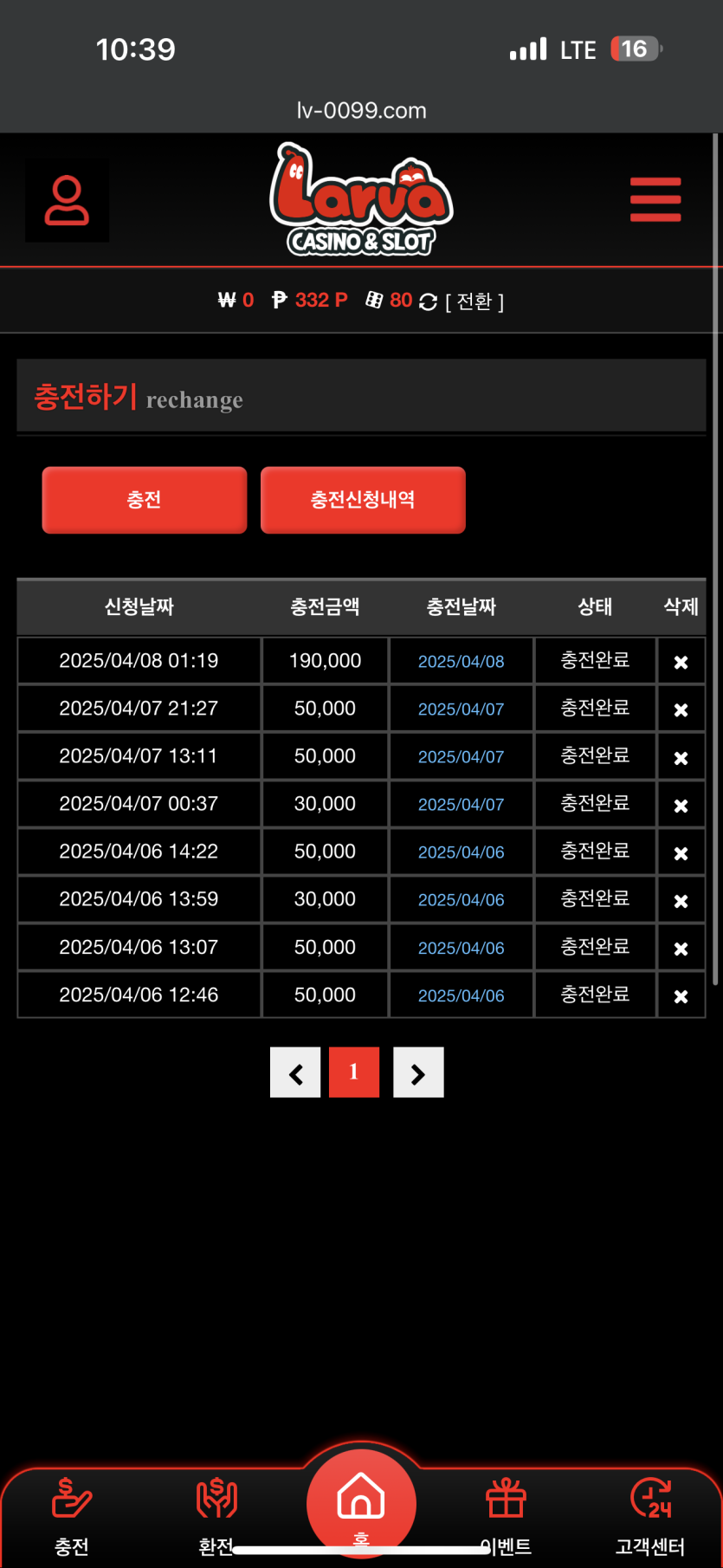The width and height of the screenshot is (723, 1568).
Task: Delete the 2025/04/07 00:37 entry
Action: point(681,805)
